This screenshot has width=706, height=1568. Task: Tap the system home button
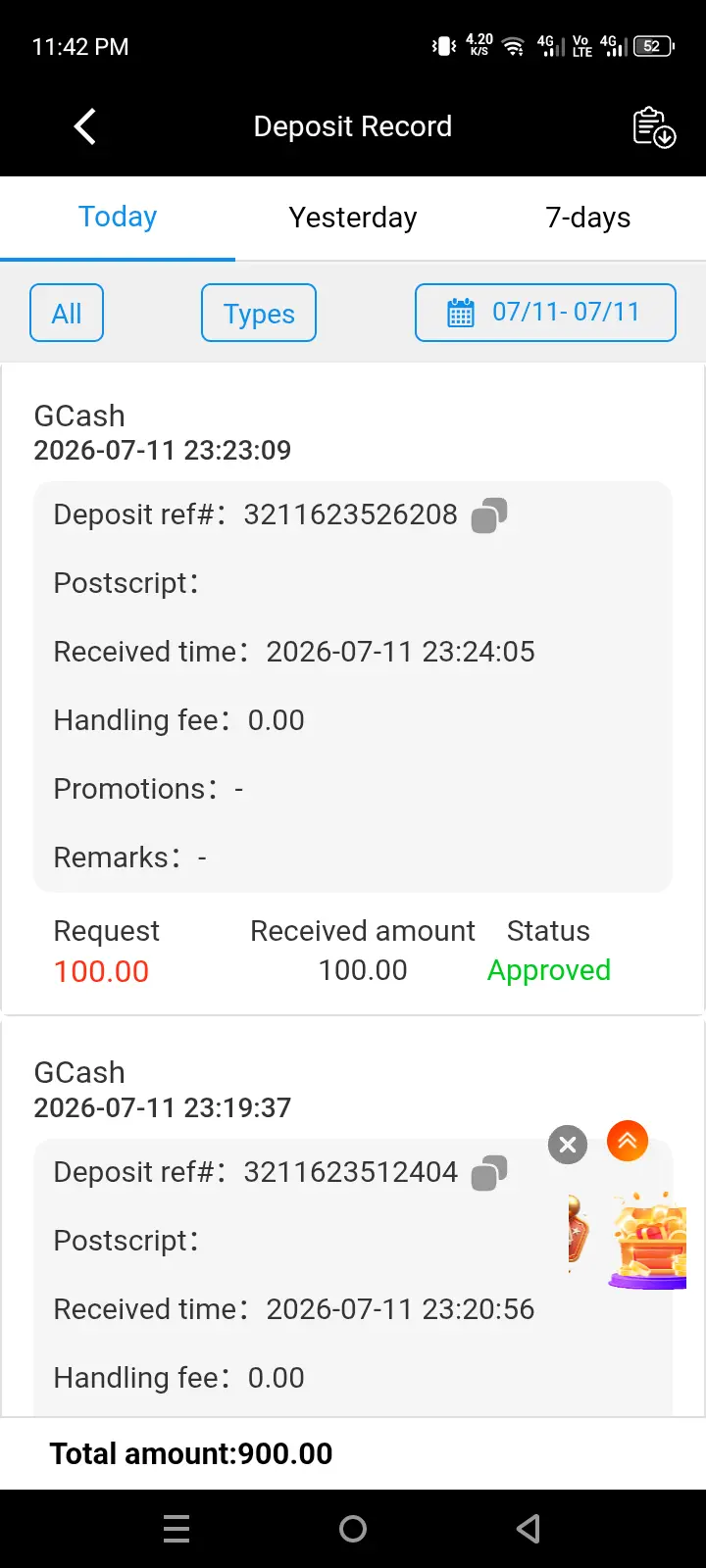(x=353, y=1529)
